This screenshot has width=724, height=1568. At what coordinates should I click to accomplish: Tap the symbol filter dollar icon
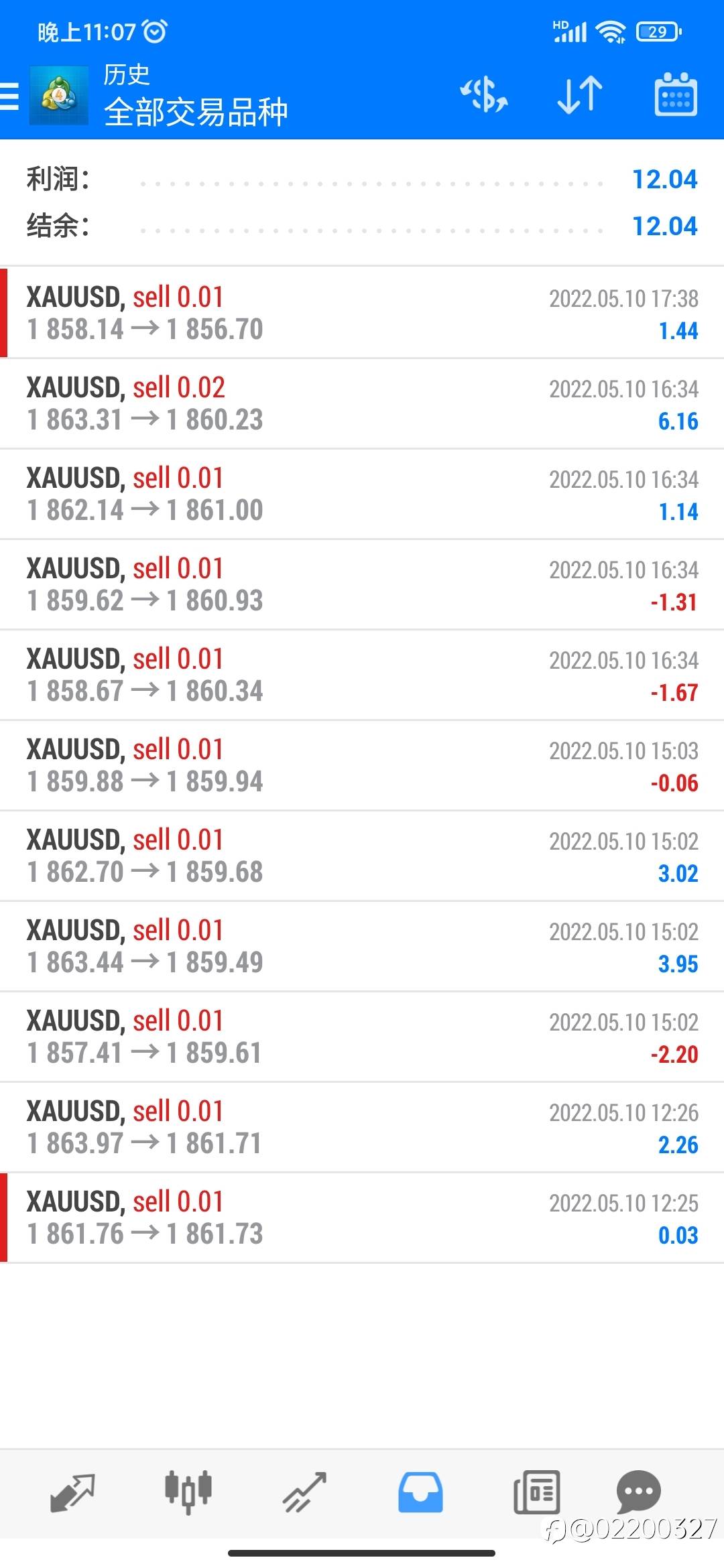(x=483, y=94)
